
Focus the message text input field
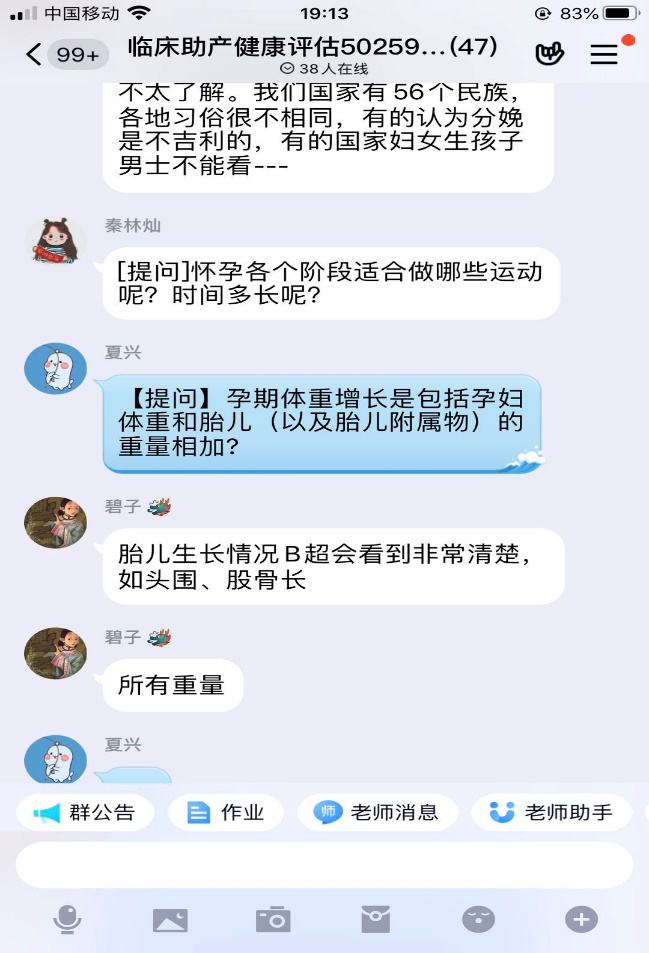click(x=324, y=865)
